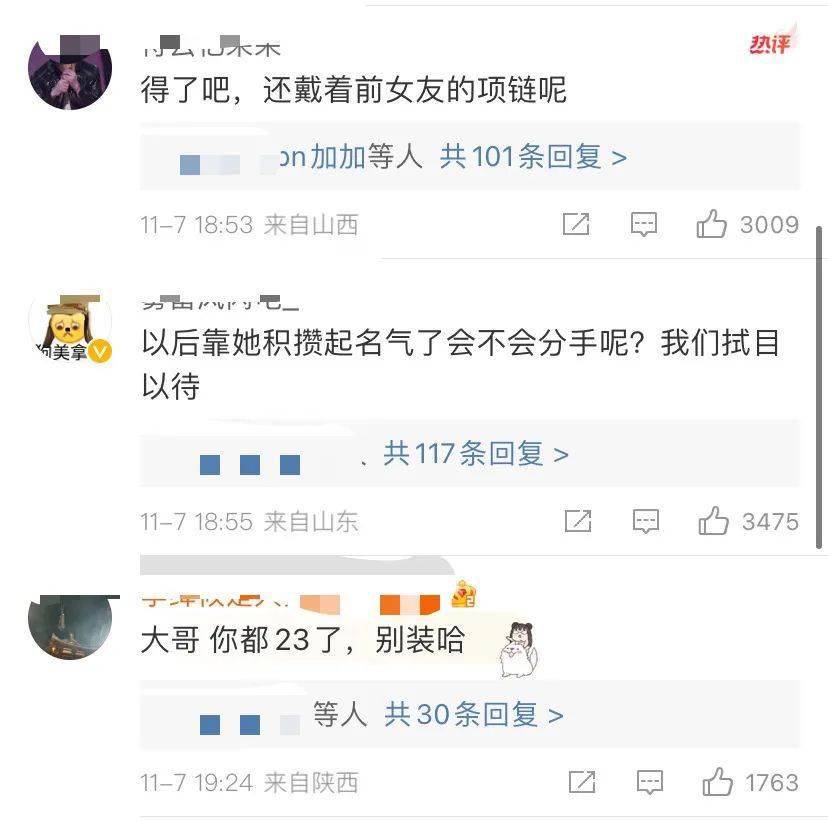Open avatar of the 别装哈 commenter
This screenshot has width=828, height=820.
[69, 627]
